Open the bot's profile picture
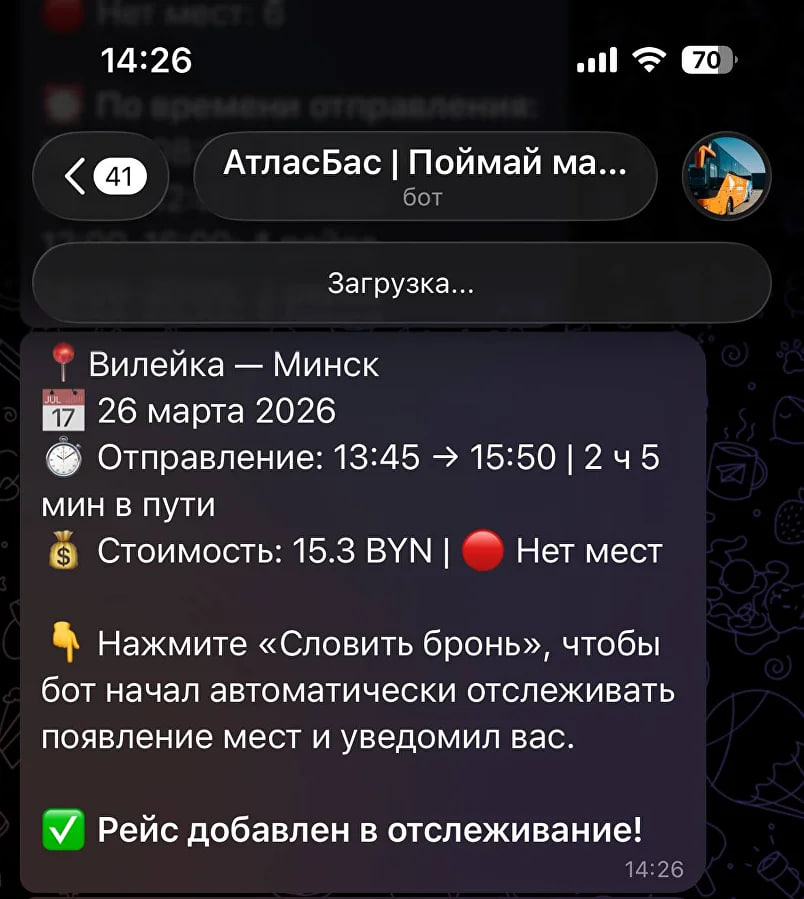This screenshot has width=804, height=899. (726, 176)
